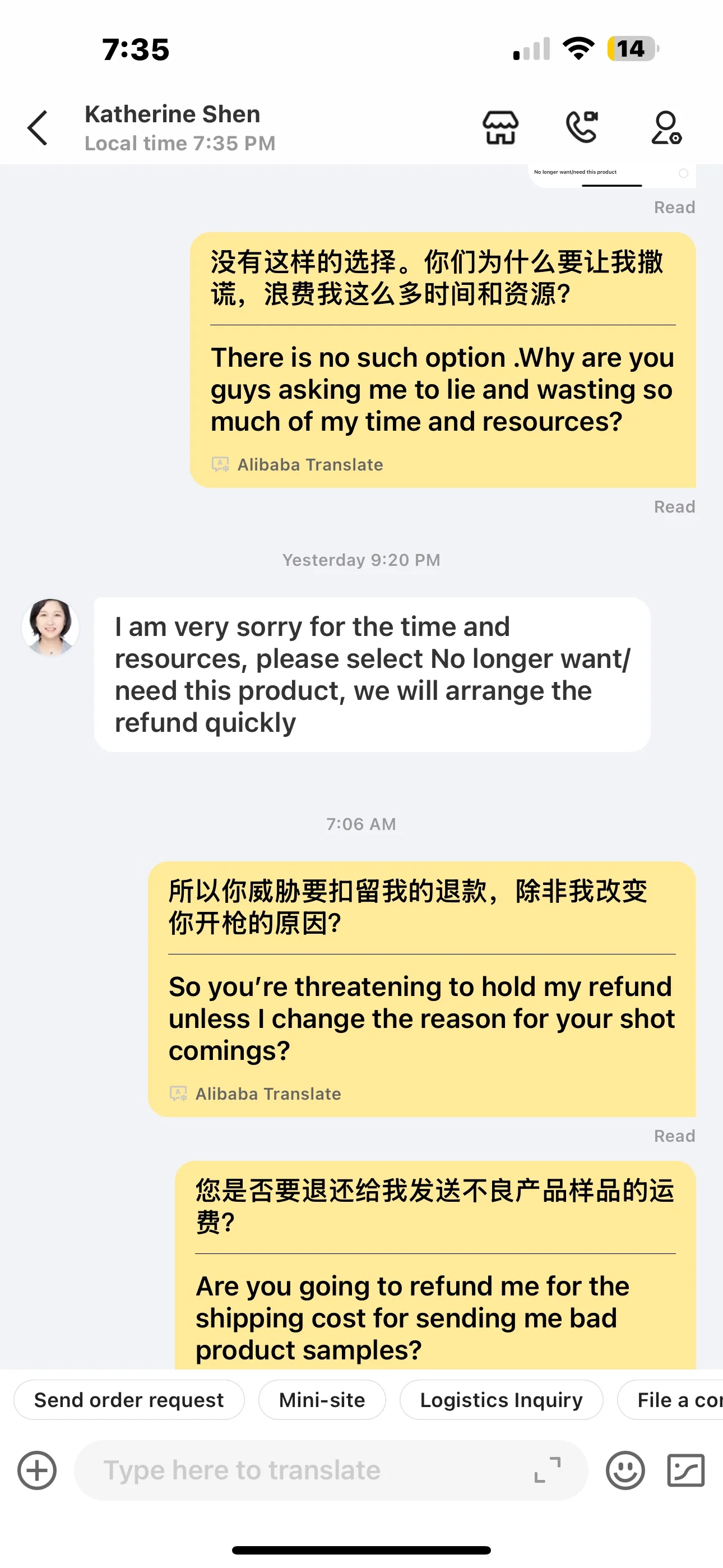
Task: Open the emoji picker
Action: [x=625, y=1470]
